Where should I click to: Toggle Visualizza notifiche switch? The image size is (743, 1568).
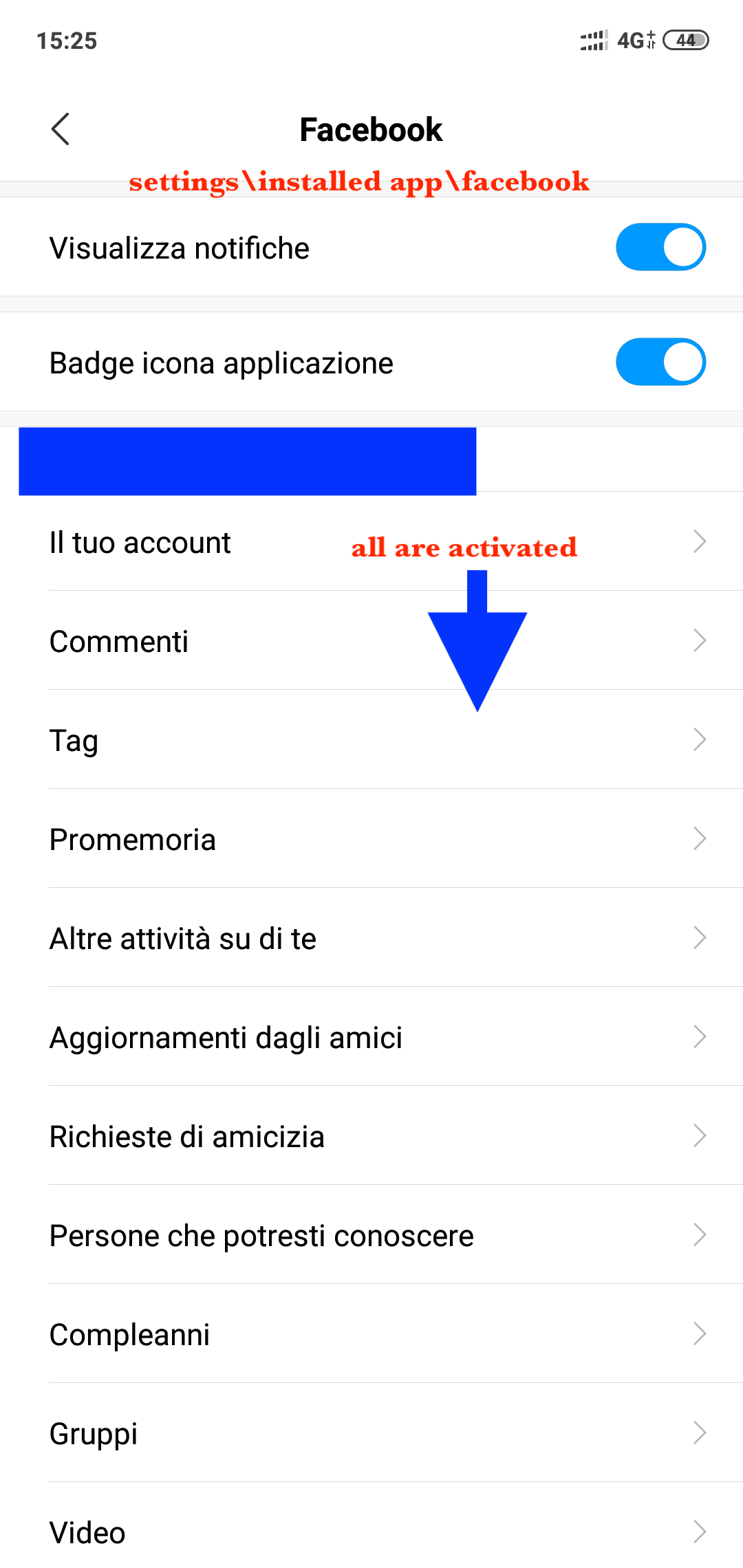point(660,247)
